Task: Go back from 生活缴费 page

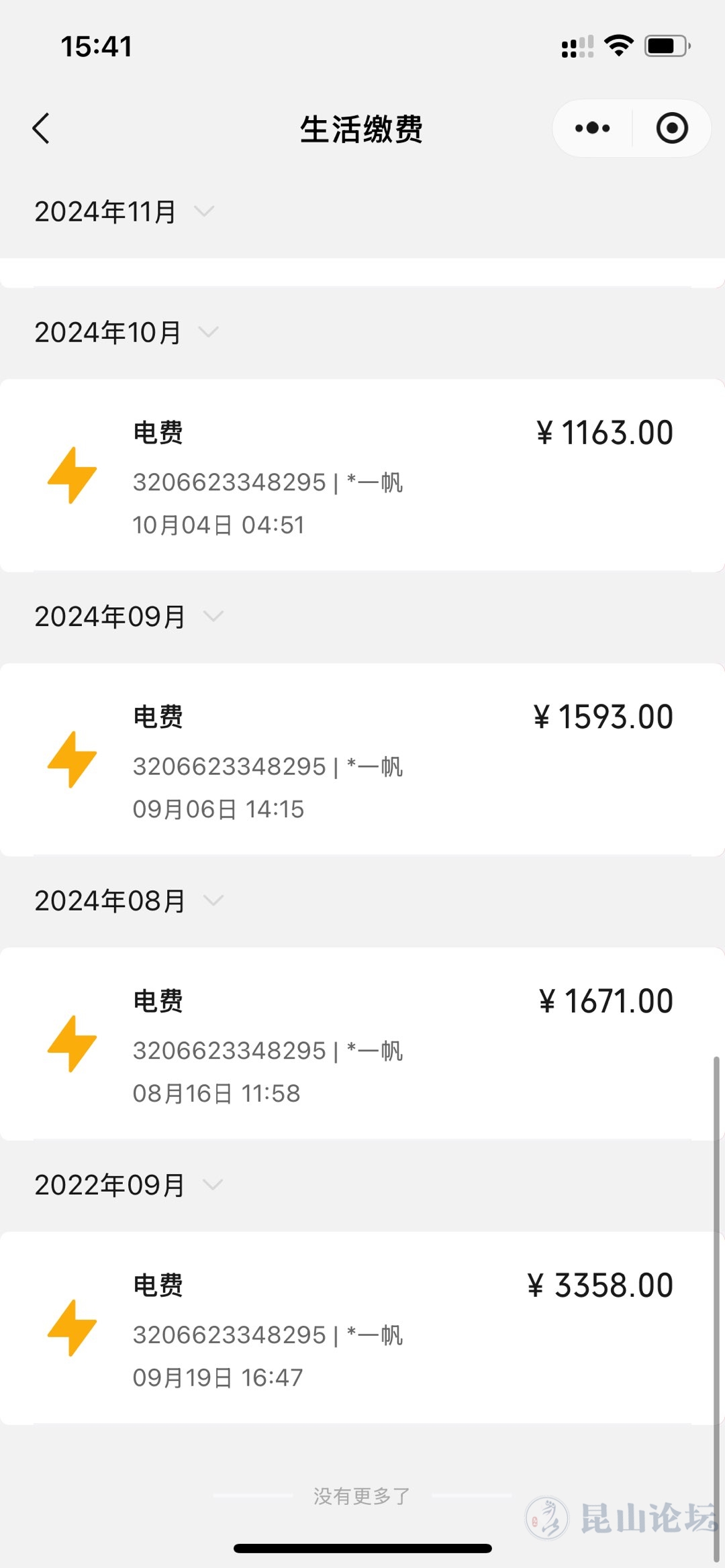Action: click(x=42, y=128)
